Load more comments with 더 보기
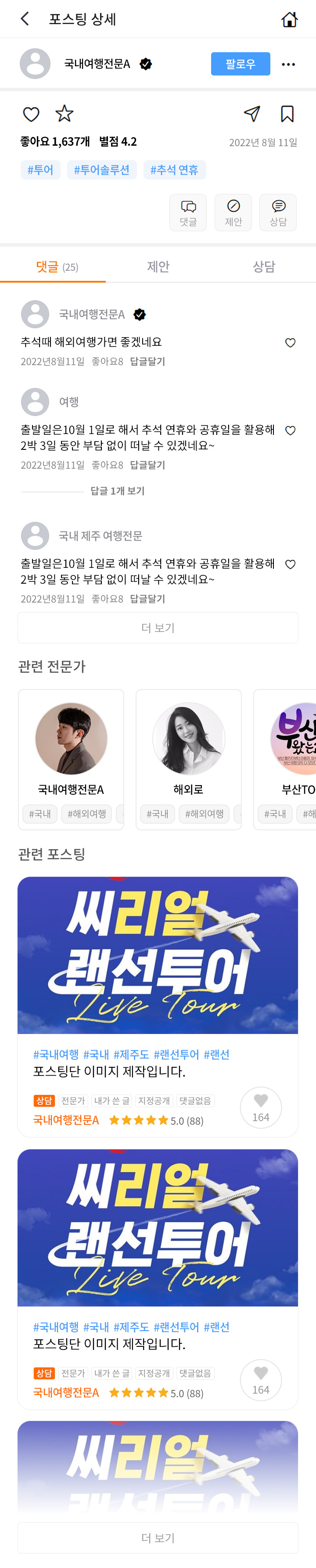 [158, 628]
